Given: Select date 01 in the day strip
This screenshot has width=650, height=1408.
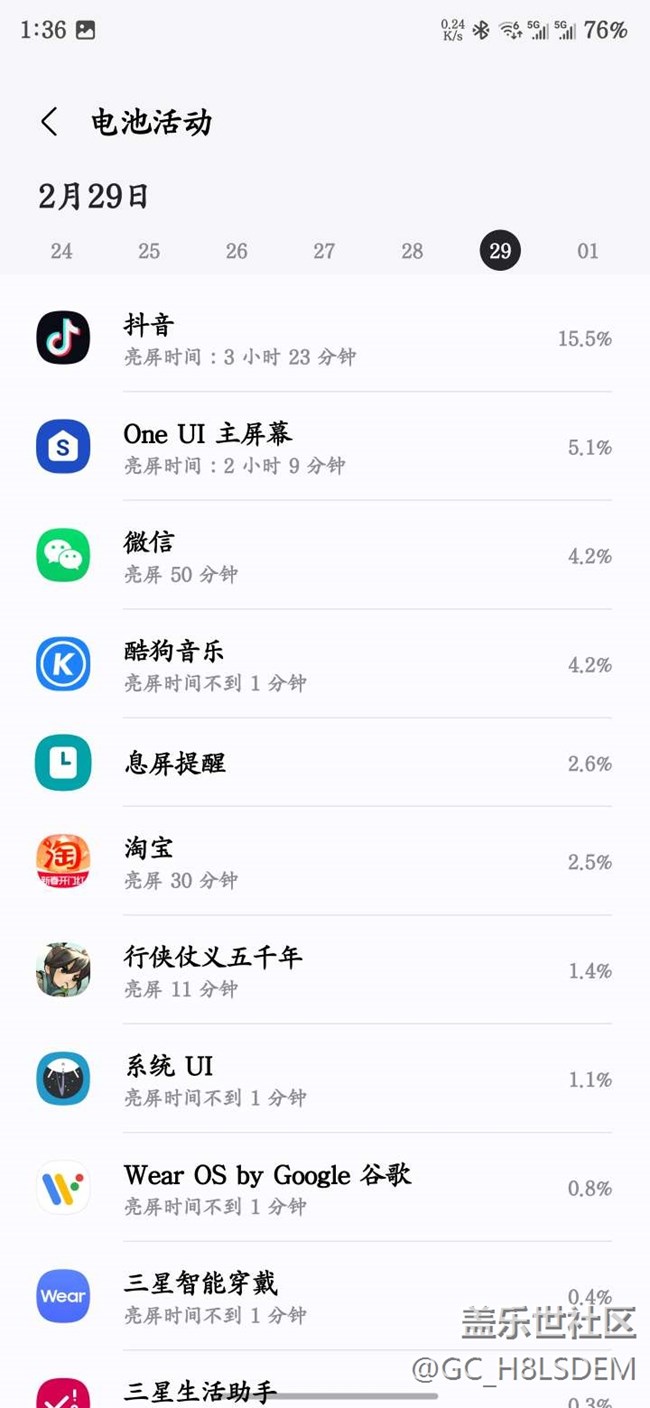Looking at the screenshot, I should tap(588, 251).
